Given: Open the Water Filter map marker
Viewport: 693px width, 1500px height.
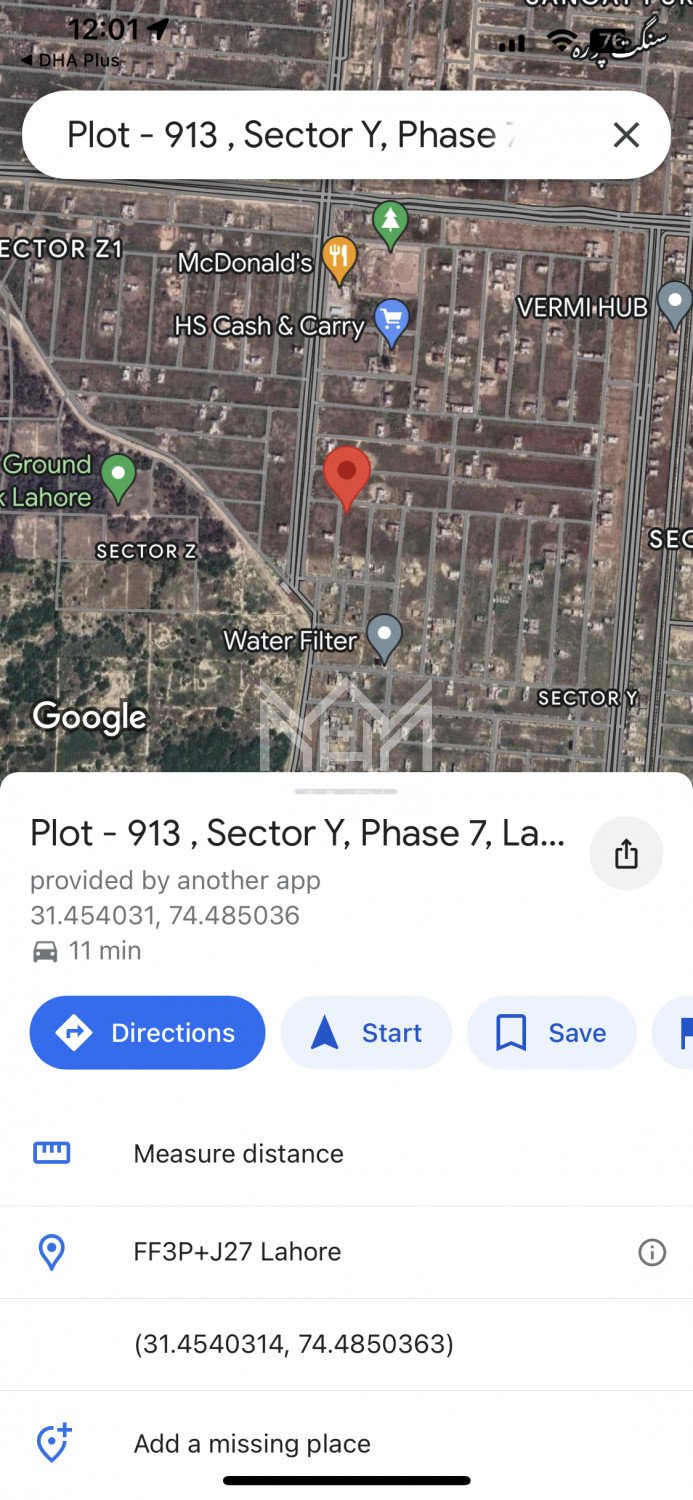Looking at the screenshot, I should [384, 635].
